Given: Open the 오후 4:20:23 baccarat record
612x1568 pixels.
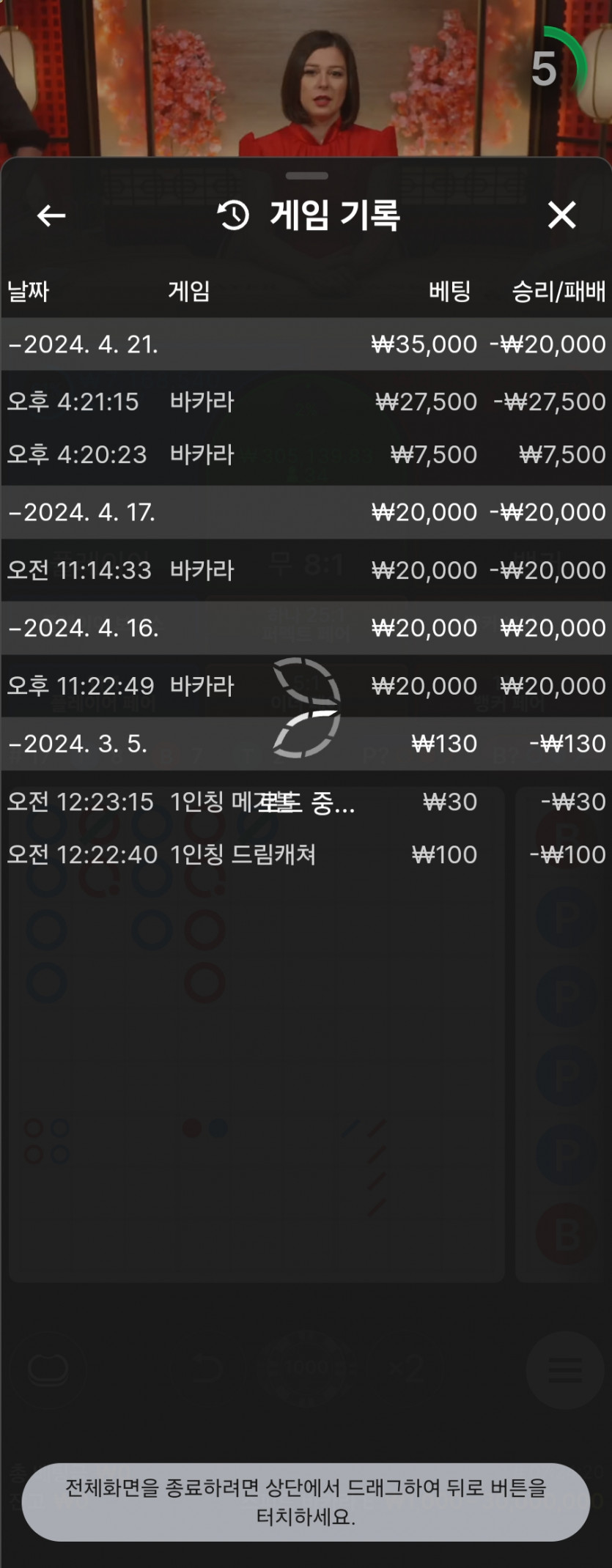Looking at the screenshot, I should (x=305, y=454).
